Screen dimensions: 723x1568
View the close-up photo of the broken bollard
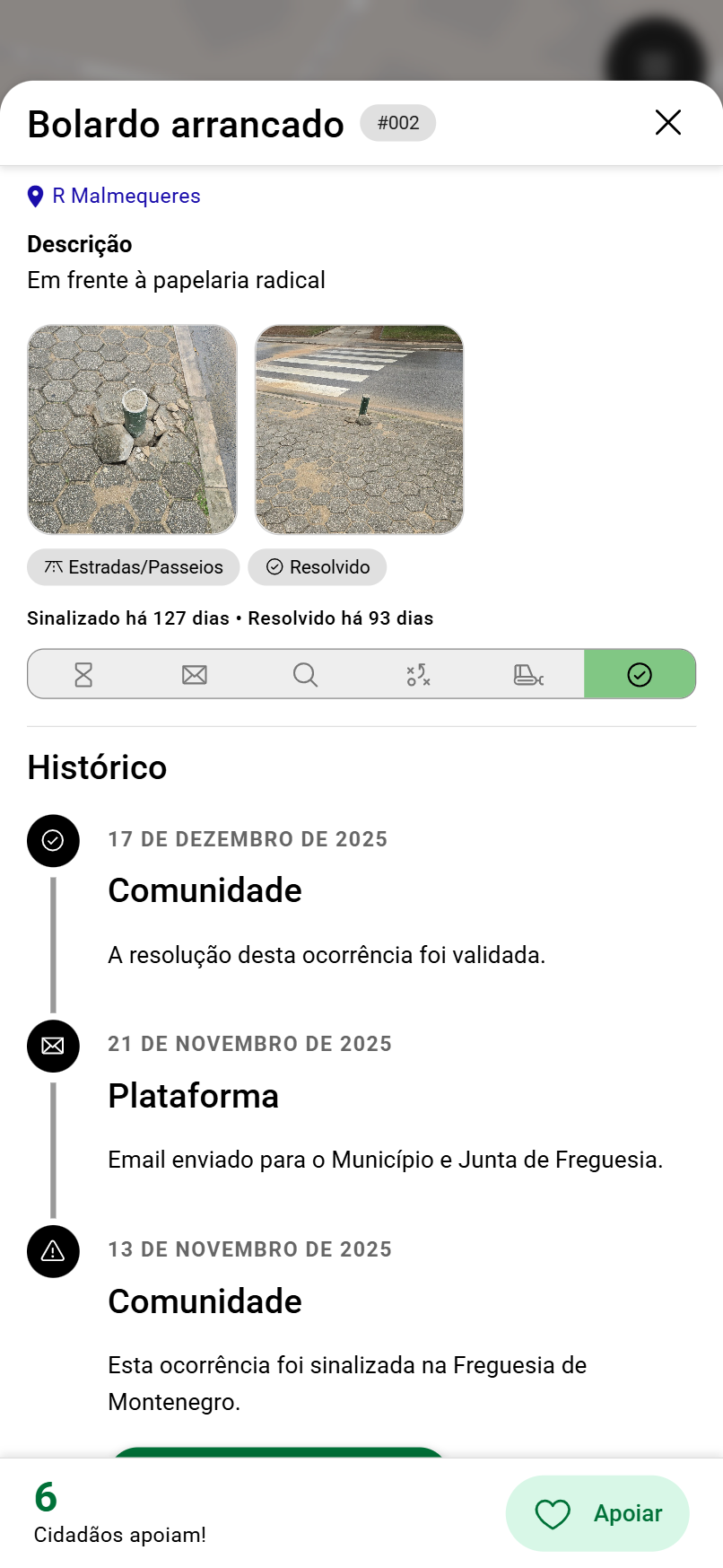133,430
